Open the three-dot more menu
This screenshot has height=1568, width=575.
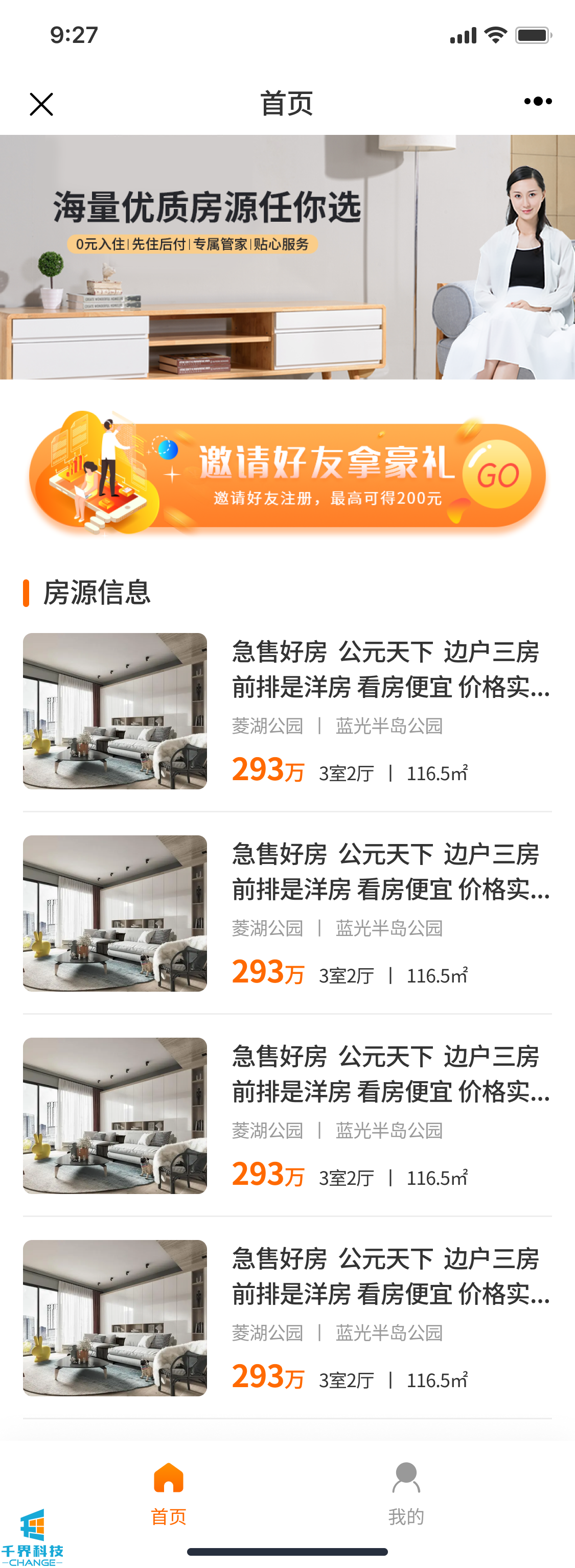click(537, 102)
